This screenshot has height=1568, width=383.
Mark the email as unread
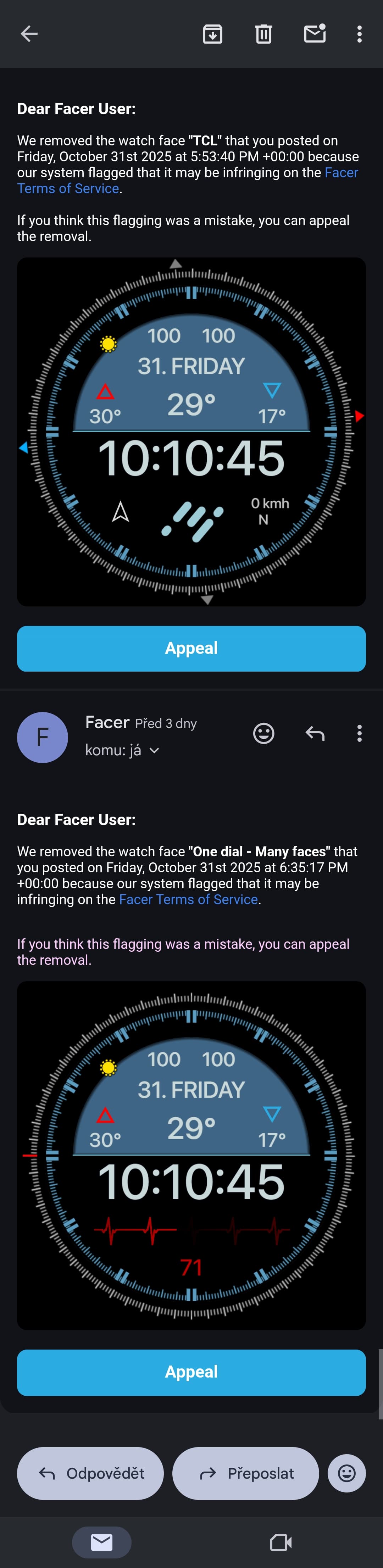(x=315, y=34)
